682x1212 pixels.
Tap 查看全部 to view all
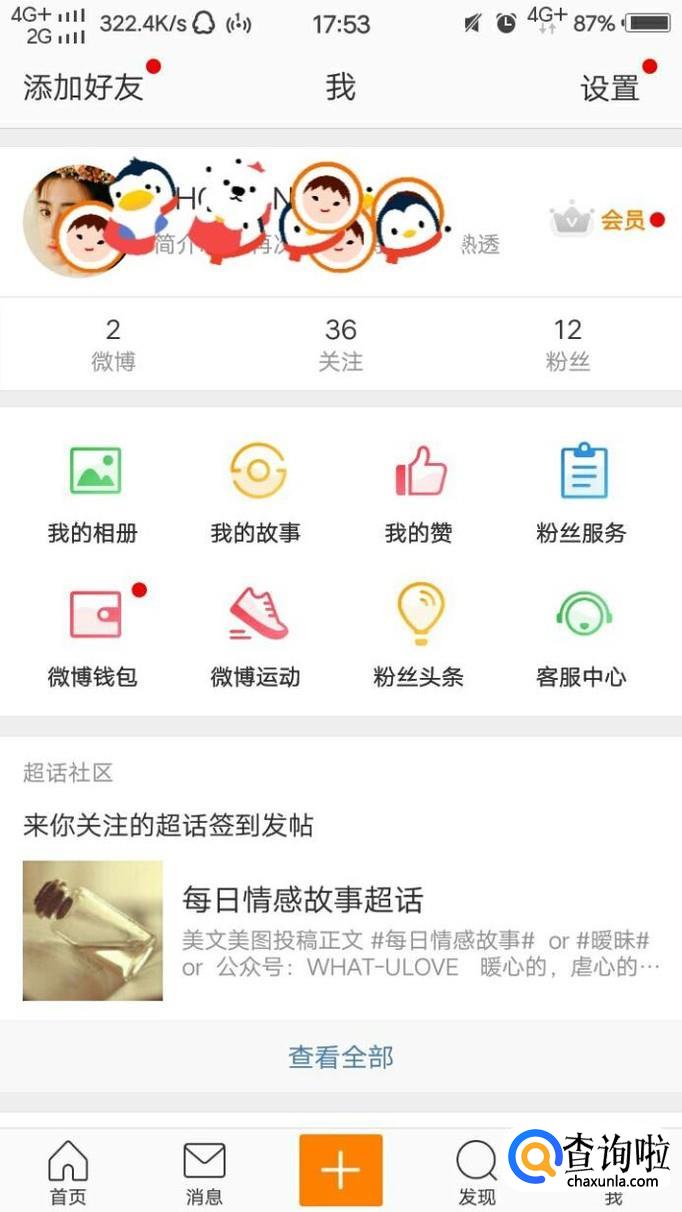point(340,1057)
